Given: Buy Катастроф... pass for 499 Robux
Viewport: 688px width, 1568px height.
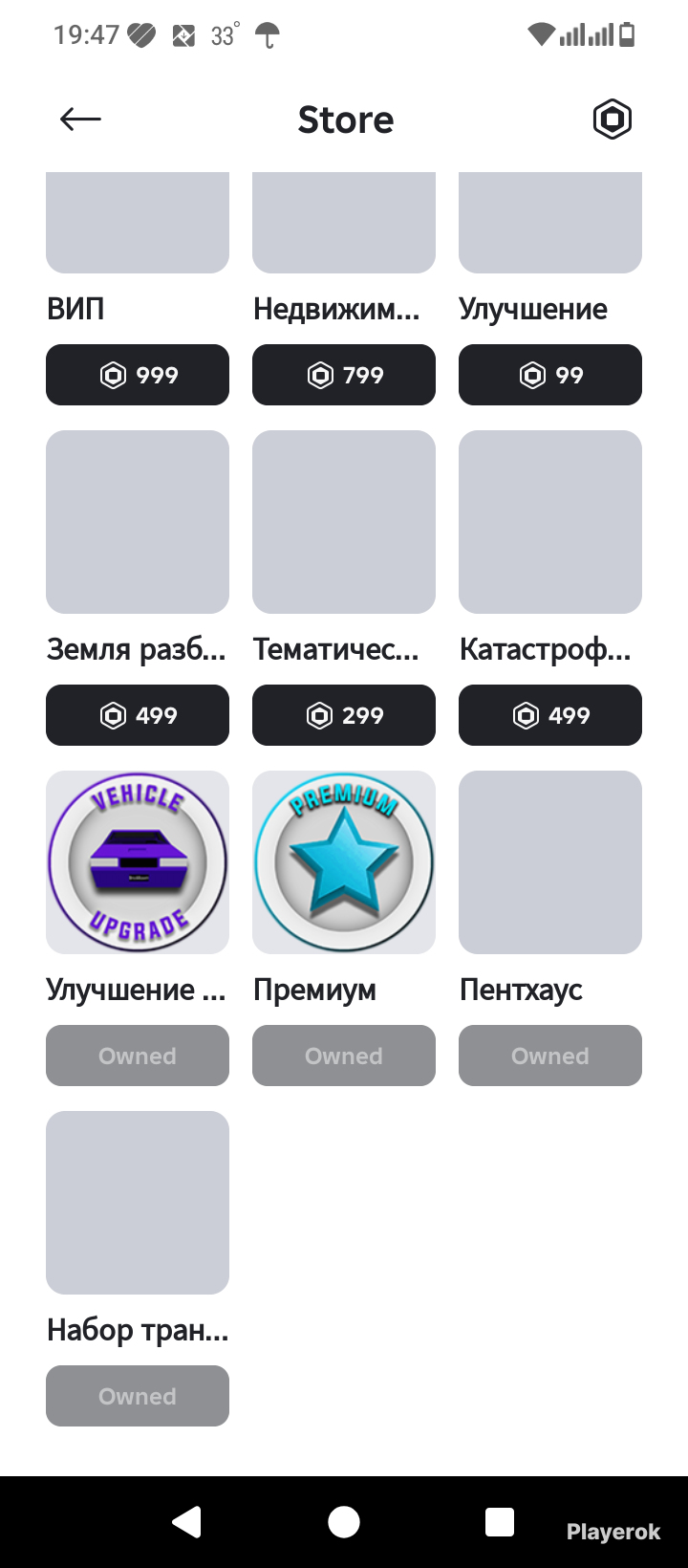Looking at the screenshot, I should pyautogui.click(x=550, y=715).
